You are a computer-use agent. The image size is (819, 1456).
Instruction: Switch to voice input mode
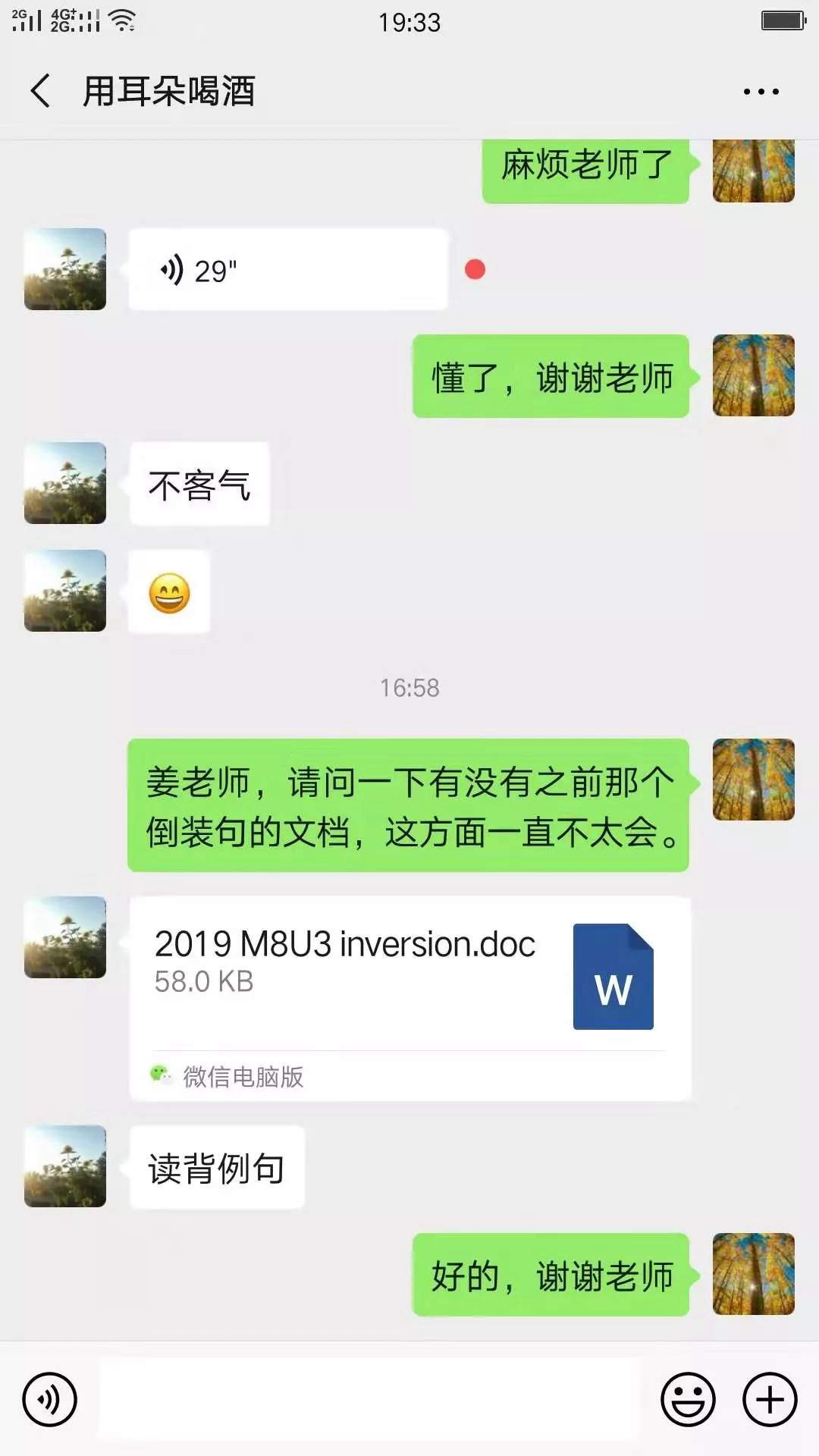point(50,1399)
